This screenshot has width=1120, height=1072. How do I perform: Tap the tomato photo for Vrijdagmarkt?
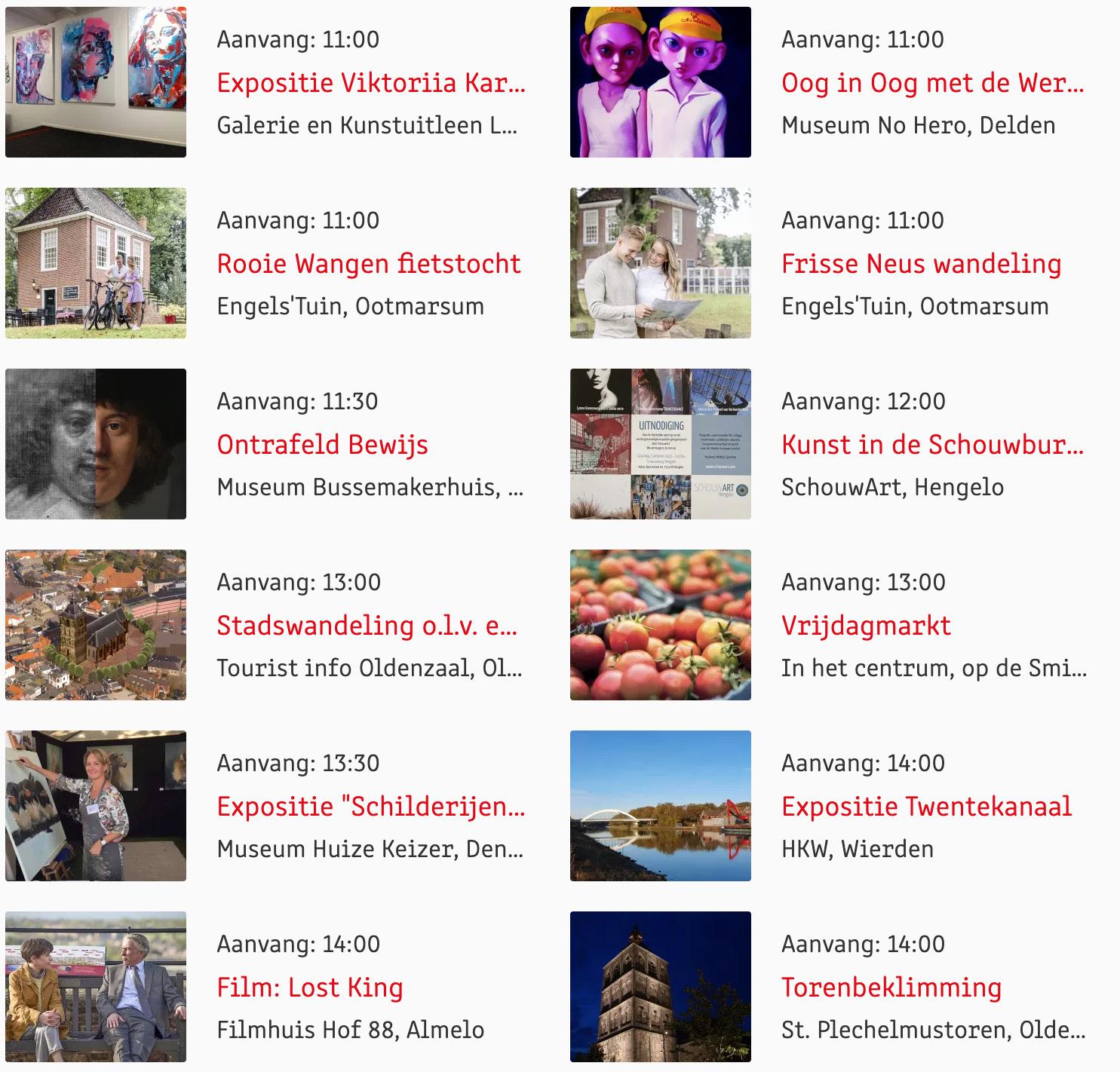(660, 625)
